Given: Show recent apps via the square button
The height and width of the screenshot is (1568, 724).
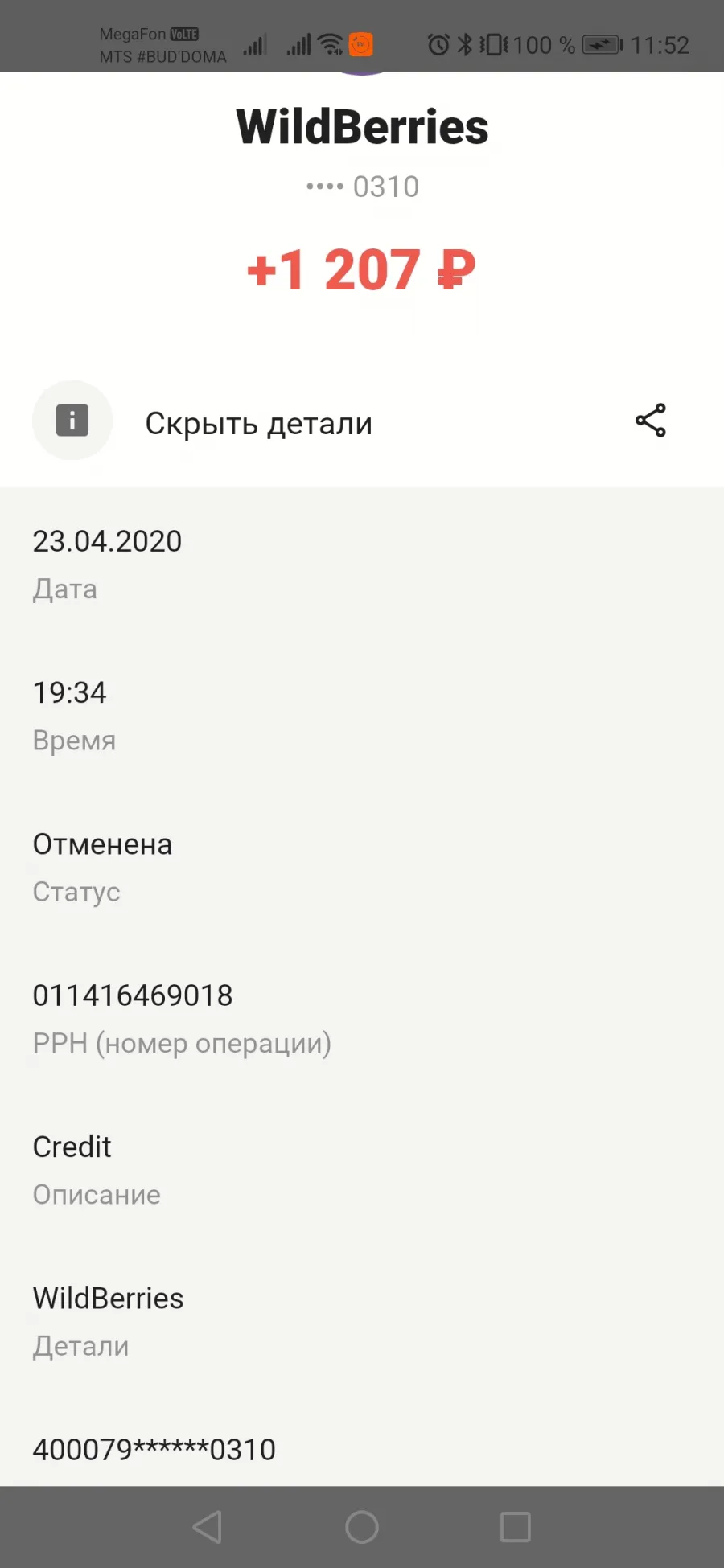Looking at the screenshot, I should click(515, 1527).
